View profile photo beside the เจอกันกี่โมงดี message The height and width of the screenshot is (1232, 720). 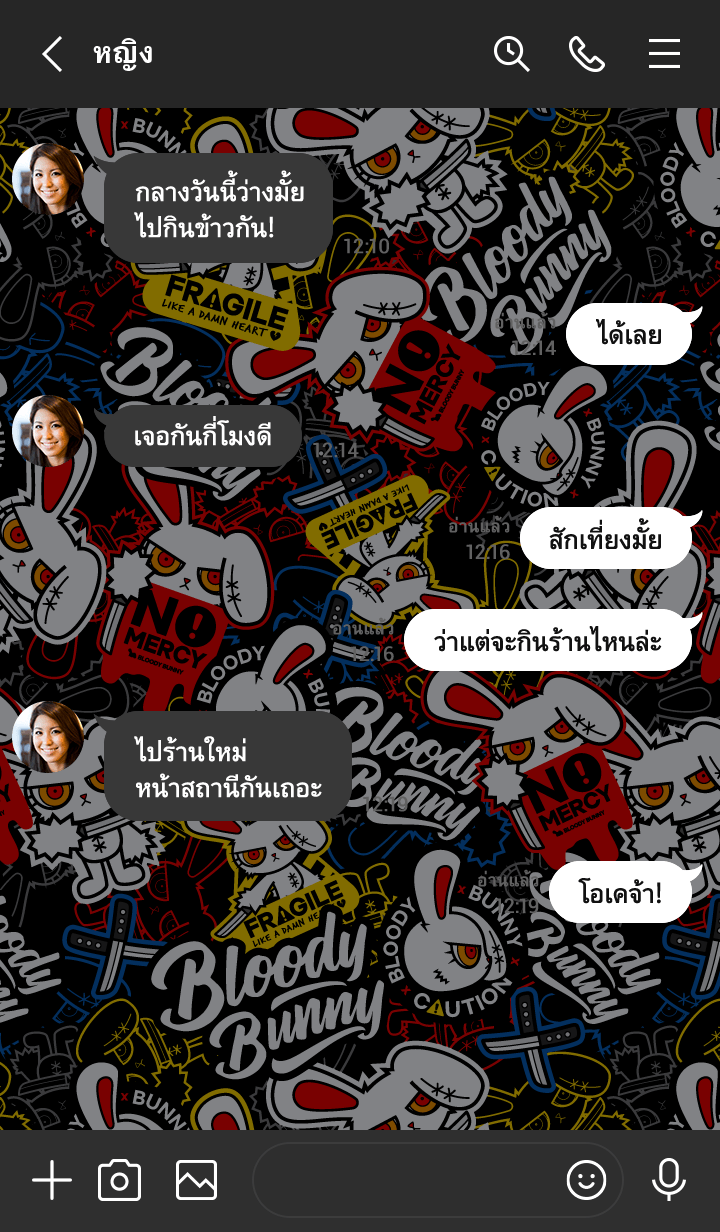tap(48, 431)
